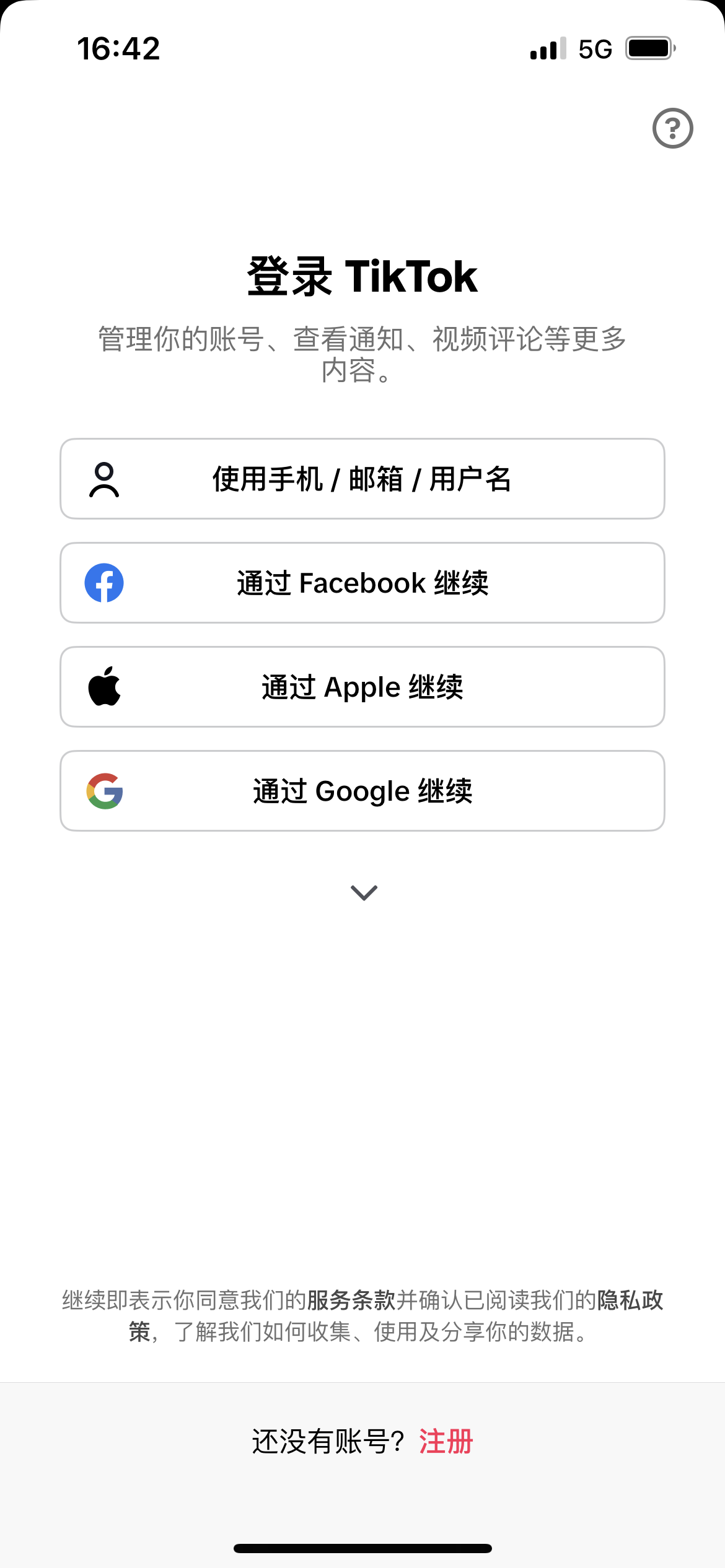Tap the 16:42 clock in status bar
Viewport: 725px width, 1568px height.
(x=120, y=48)
